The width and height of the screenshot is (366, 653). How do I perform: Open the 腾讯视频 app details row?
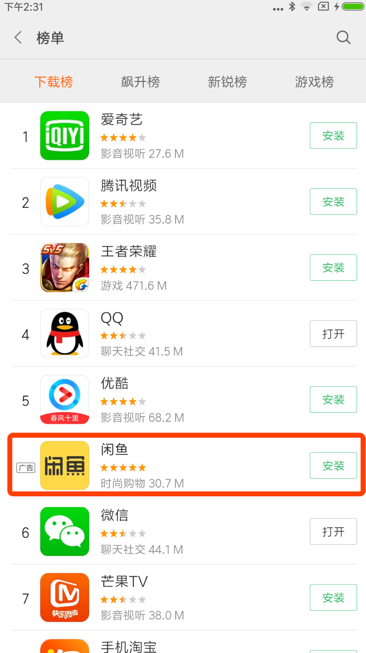click(183, 202)
